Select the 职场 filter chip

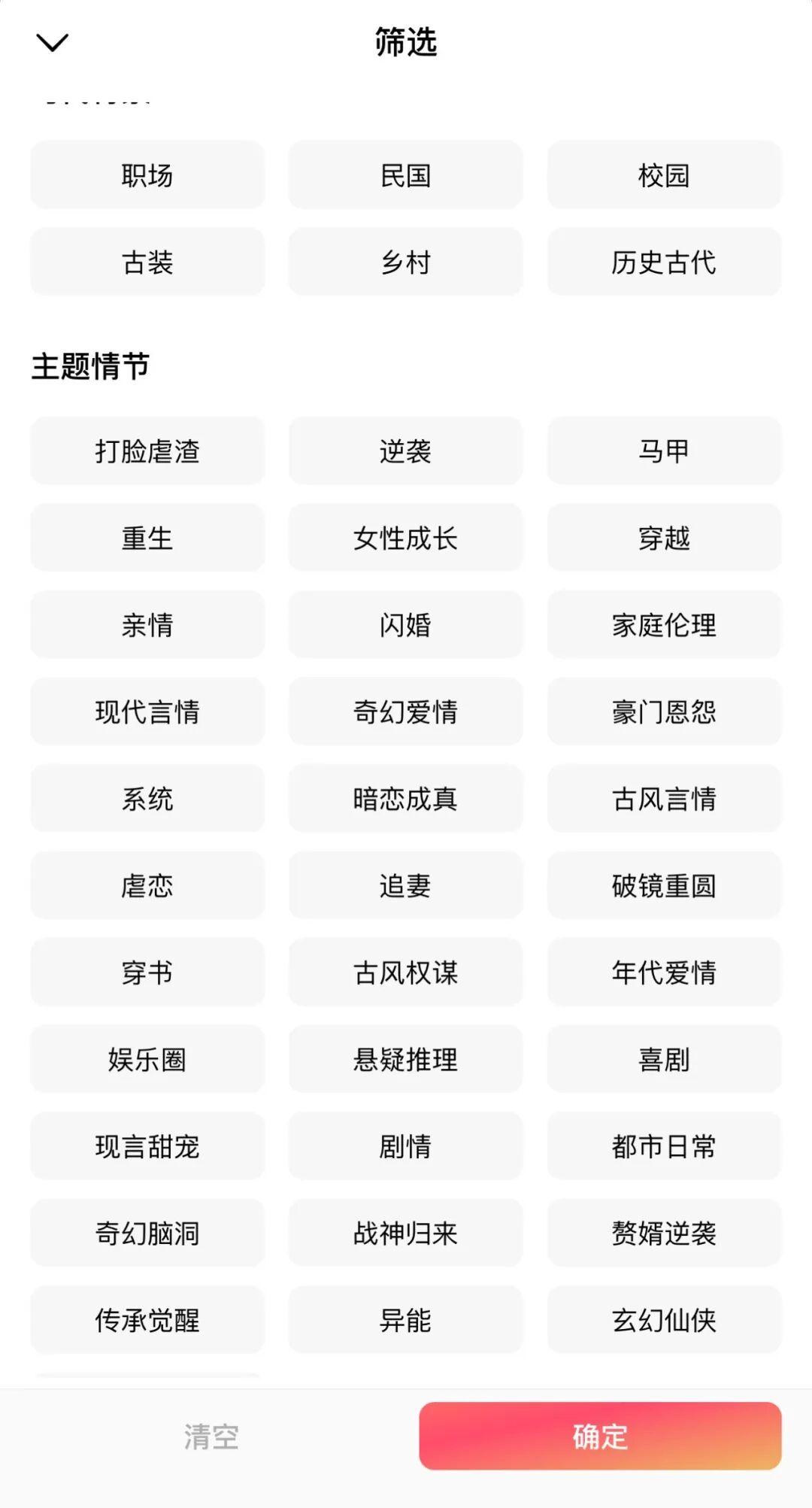(147, 175)
